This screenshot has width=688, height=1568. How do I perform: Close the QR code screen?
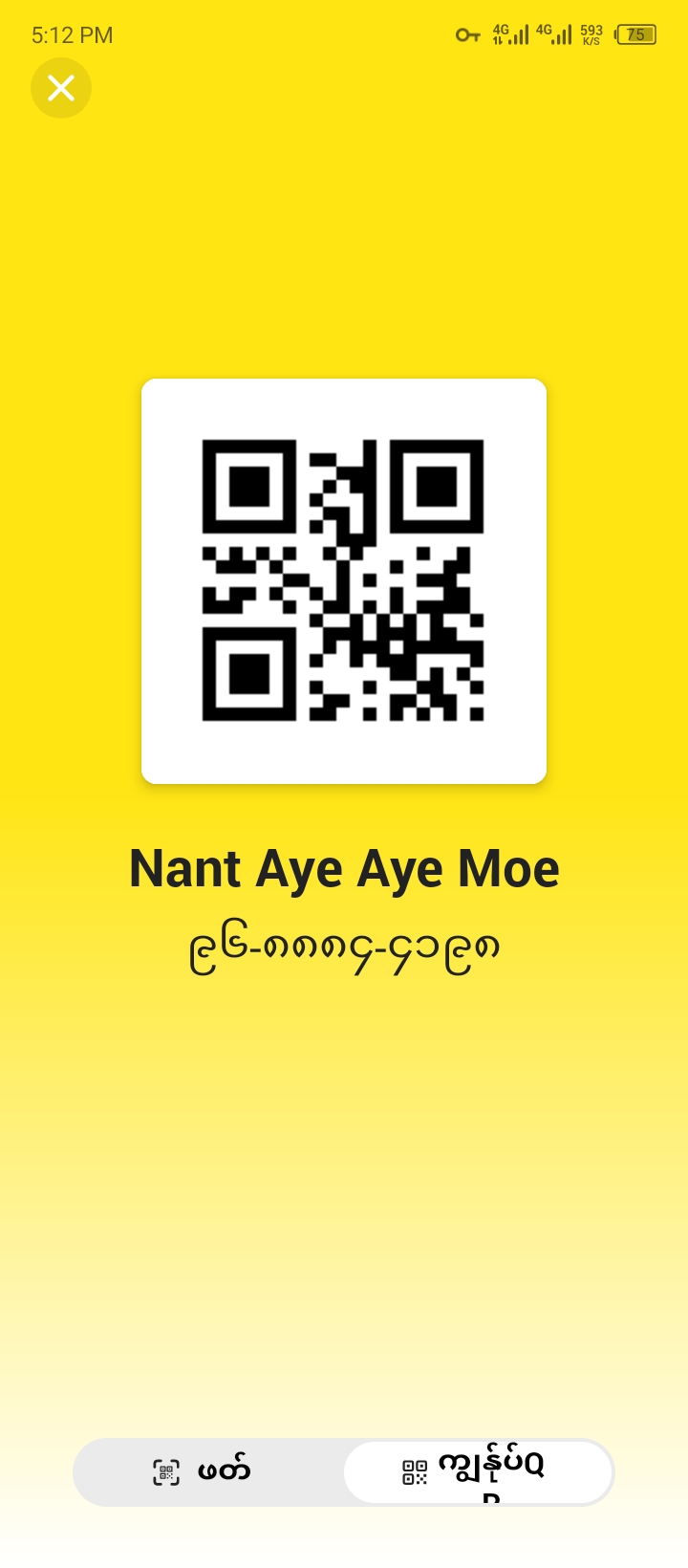(x=61, y=88)
